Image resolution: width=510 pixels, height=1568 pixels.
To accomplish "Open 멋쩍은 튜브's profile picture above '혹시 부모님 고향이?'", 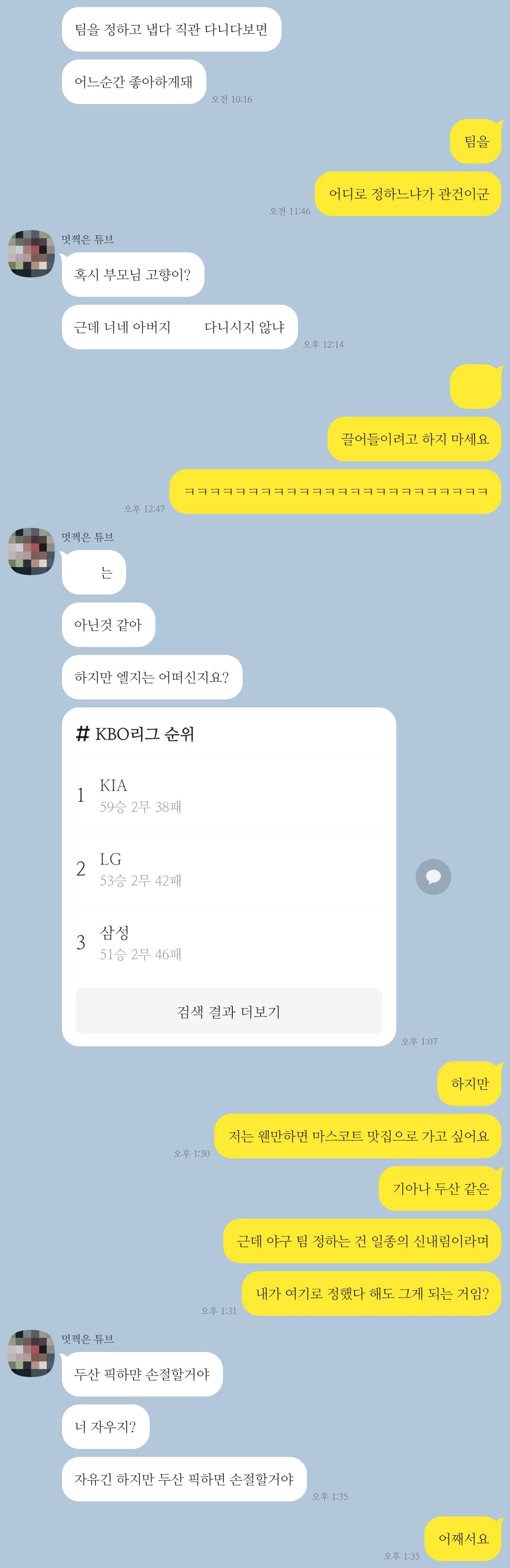I will tap(31, 254).
